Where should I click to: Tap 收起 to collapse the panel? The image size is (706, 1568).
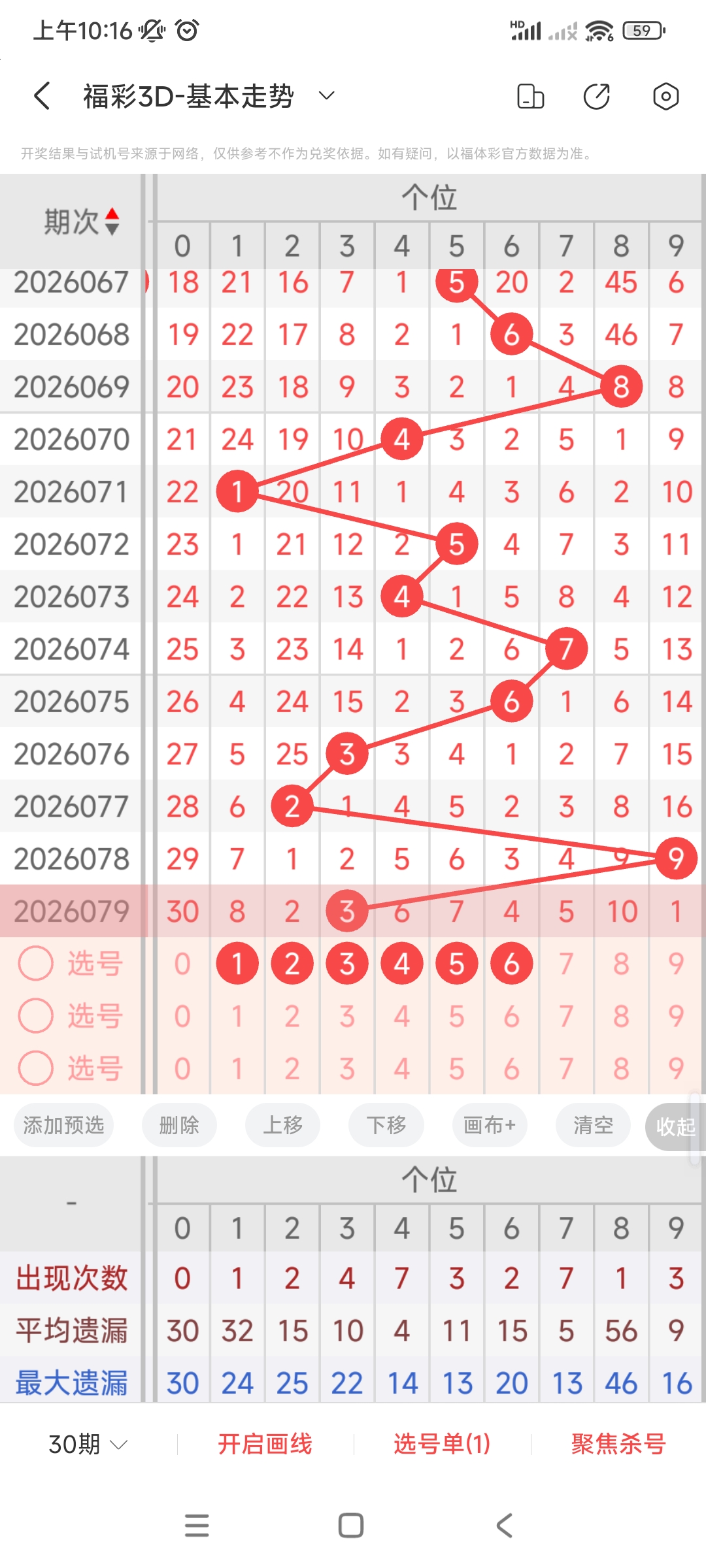coord(676,1125)
